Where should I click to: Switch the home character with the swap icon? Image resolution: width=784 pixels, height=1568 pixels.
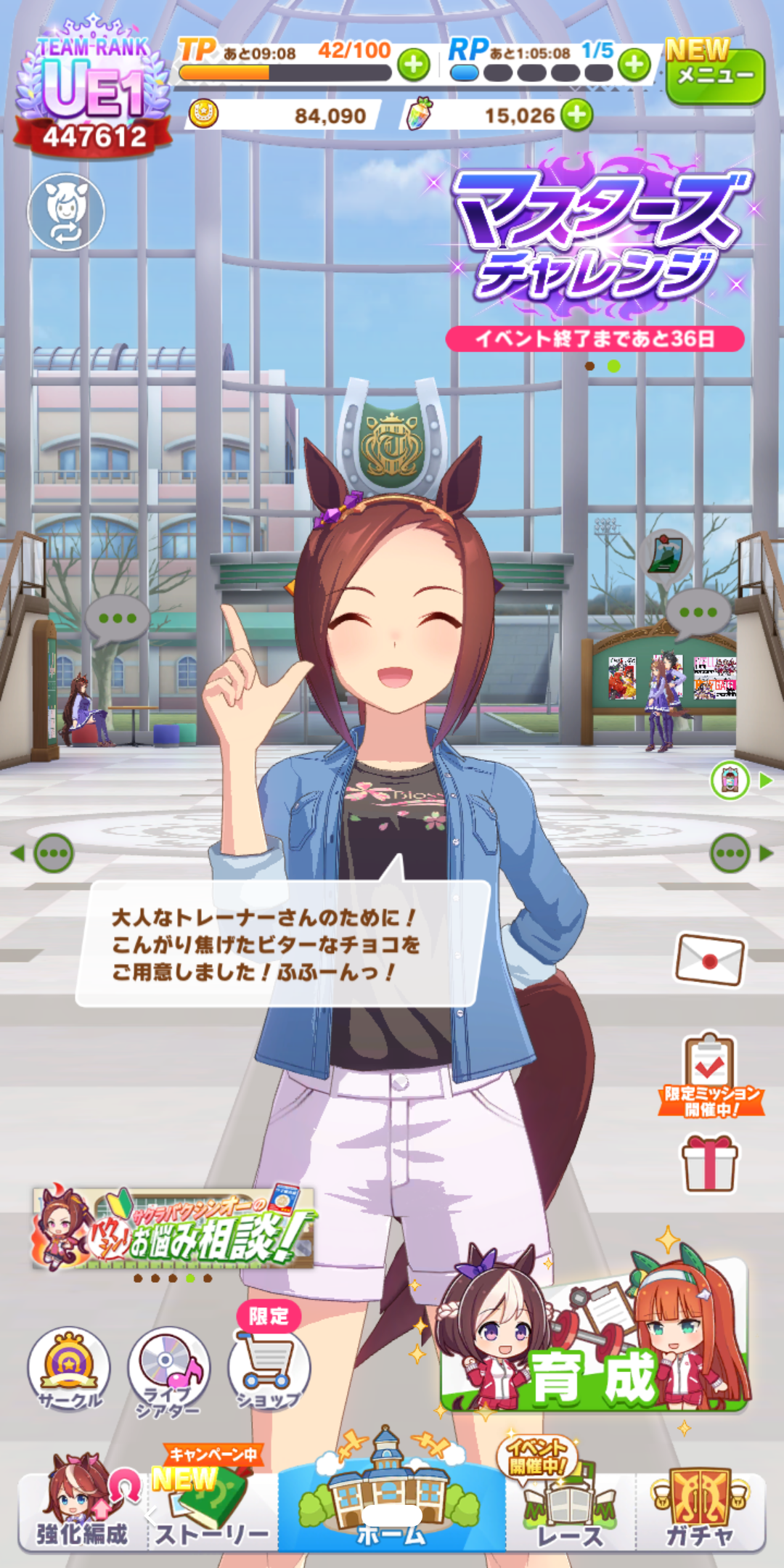[66, 212]
